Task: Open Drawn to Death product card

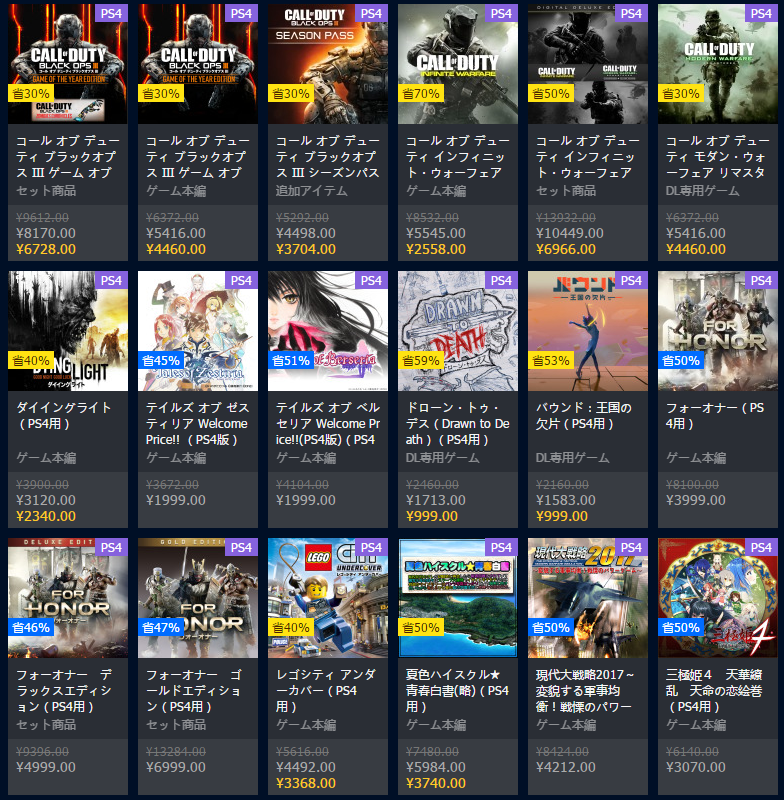Action: [457, 330]
